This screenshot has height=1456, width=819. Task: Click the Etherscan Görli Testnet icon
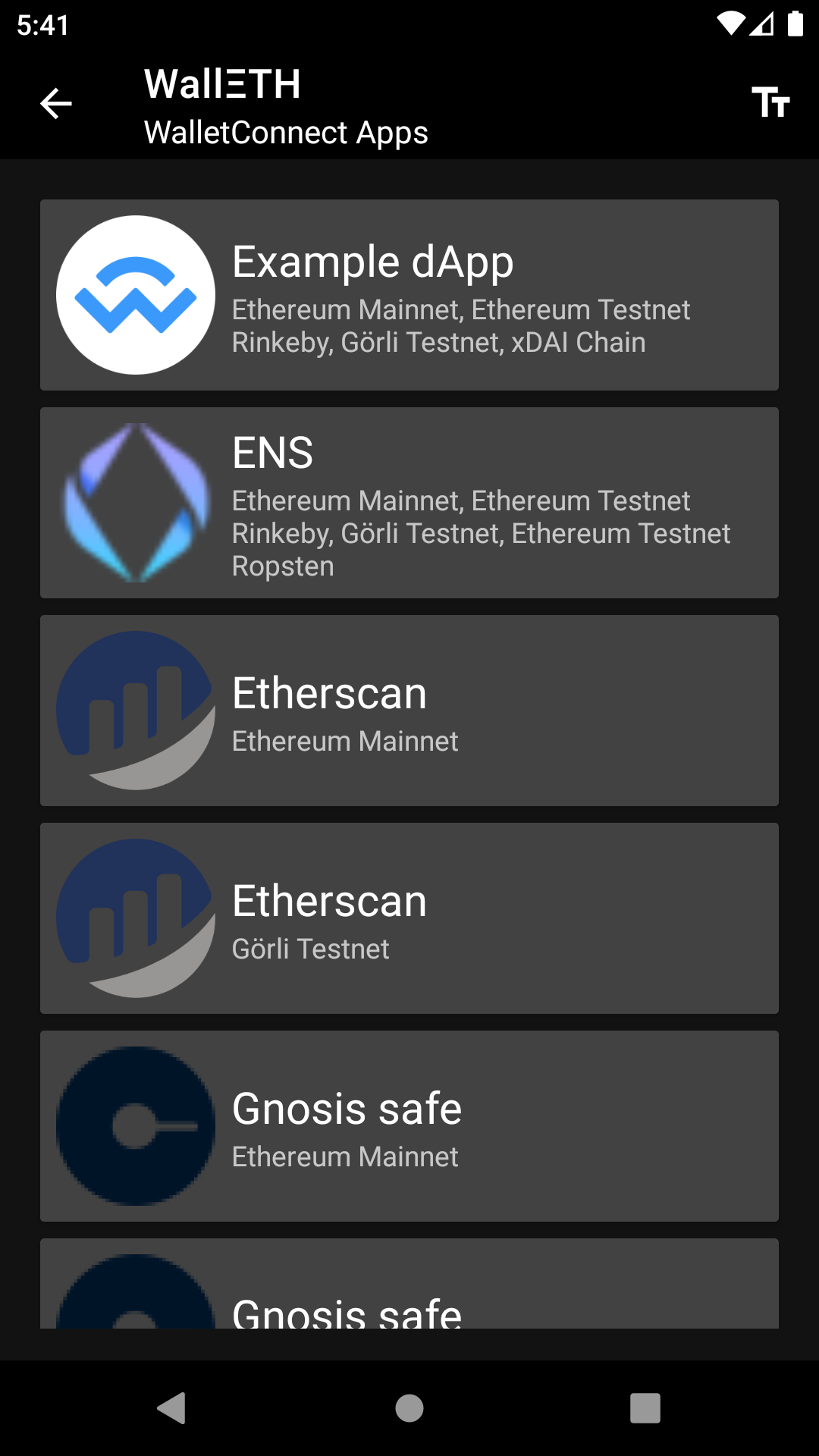click(x=135, y=918)
